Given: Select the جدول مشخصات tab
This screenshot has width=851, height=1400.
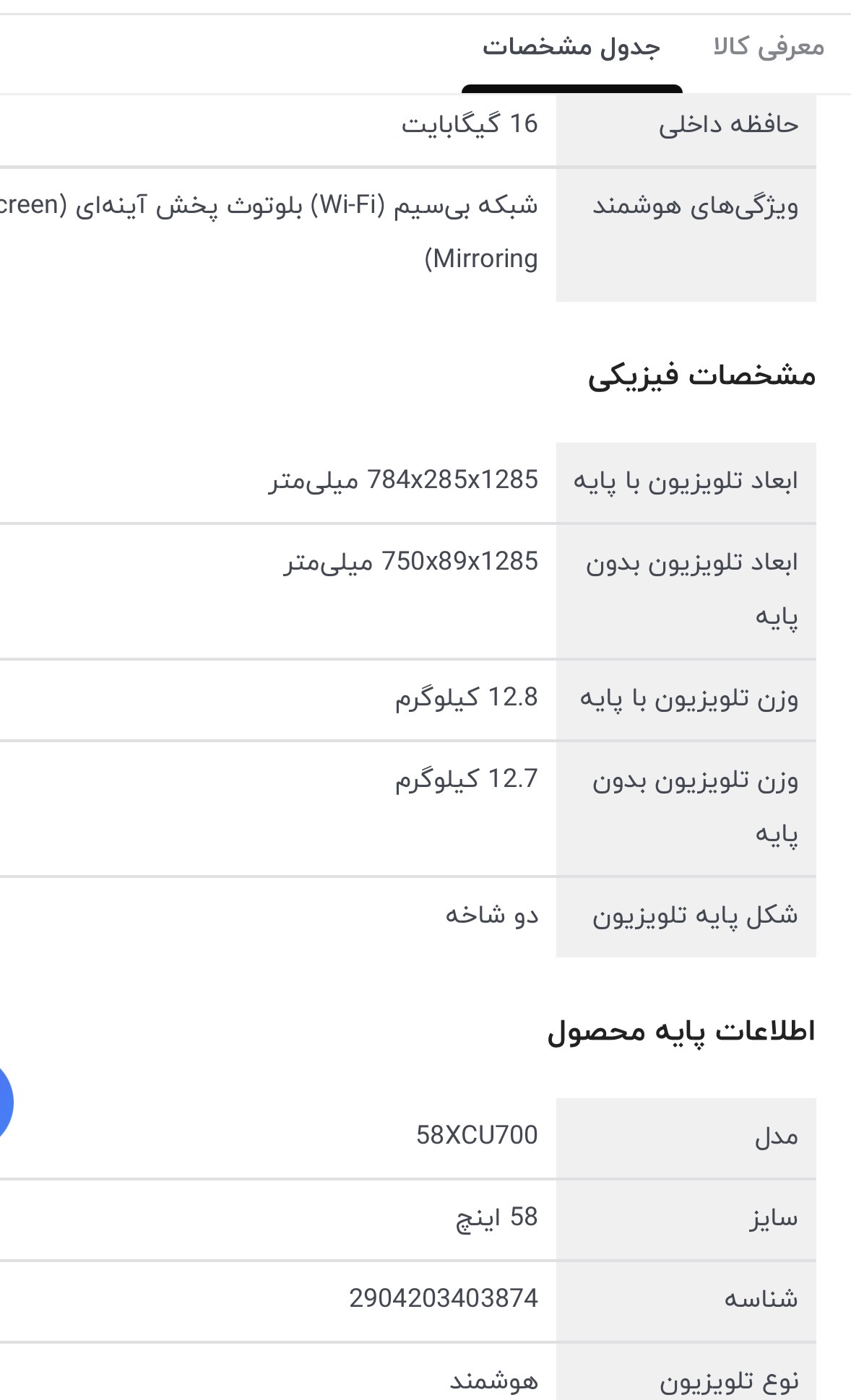Looking at the screenshot, I should (x=571, y=48).
